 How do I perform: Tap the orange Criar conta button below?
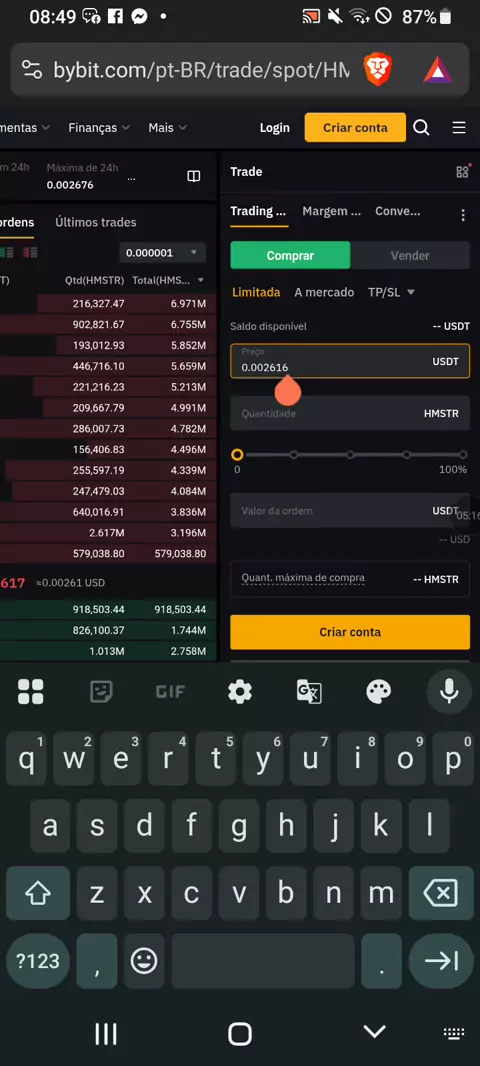coord(350,632)
